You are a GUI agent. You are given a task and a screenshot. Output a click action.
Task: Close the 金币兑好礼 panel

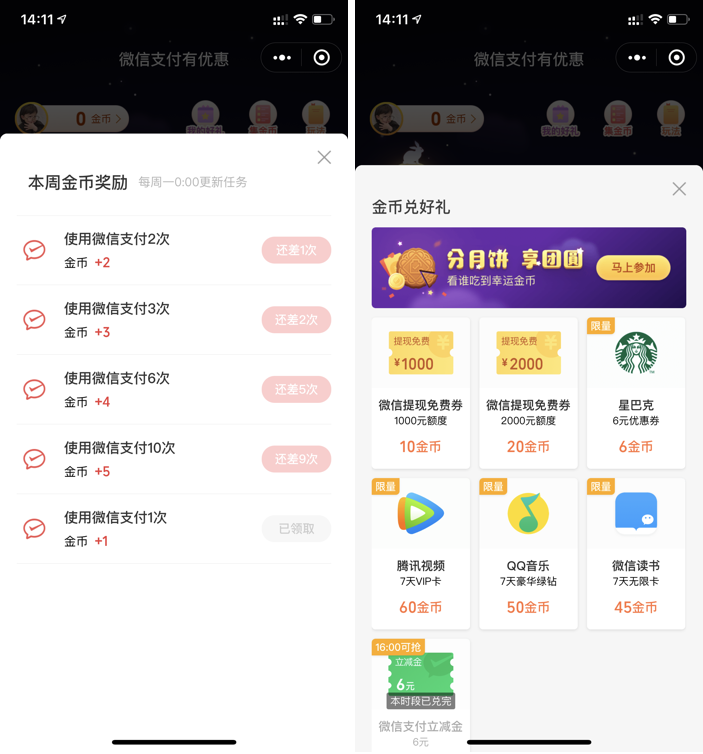[679, 189]
